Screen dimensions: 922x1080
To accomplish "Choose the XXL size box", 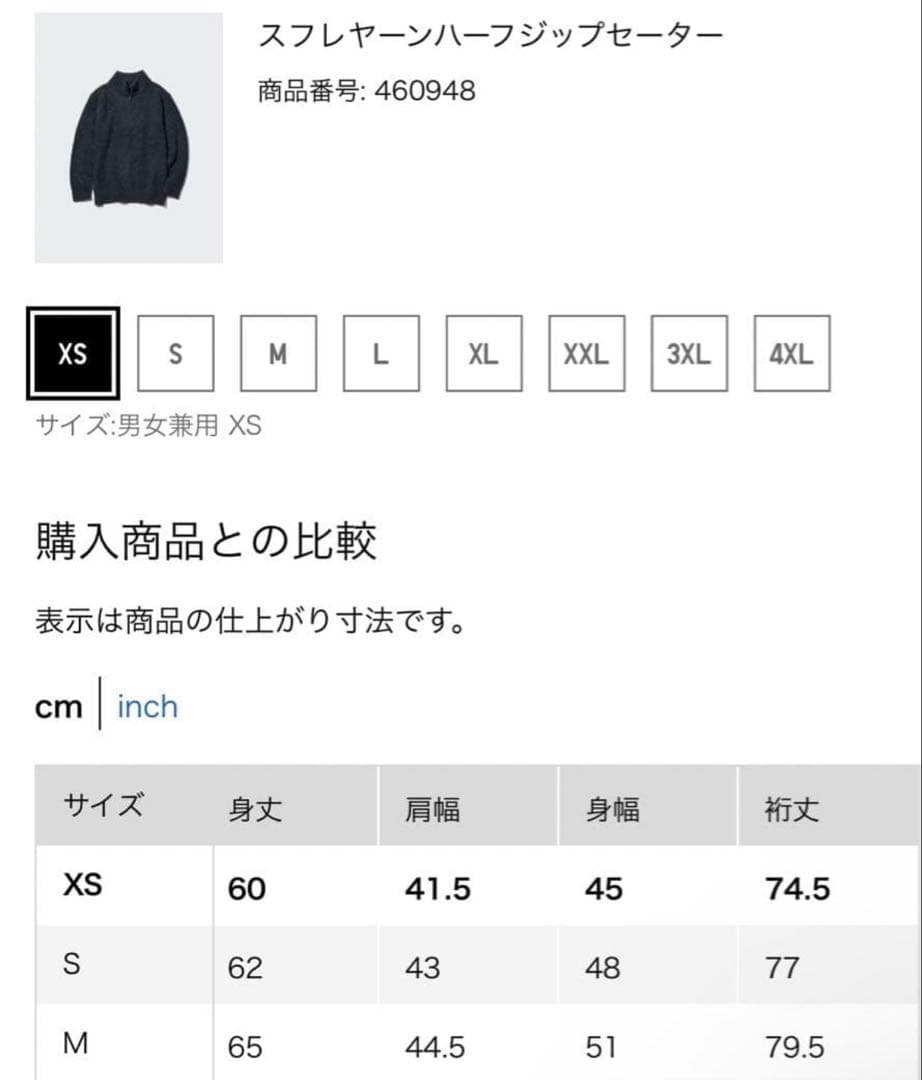I will tap(586, 353).
